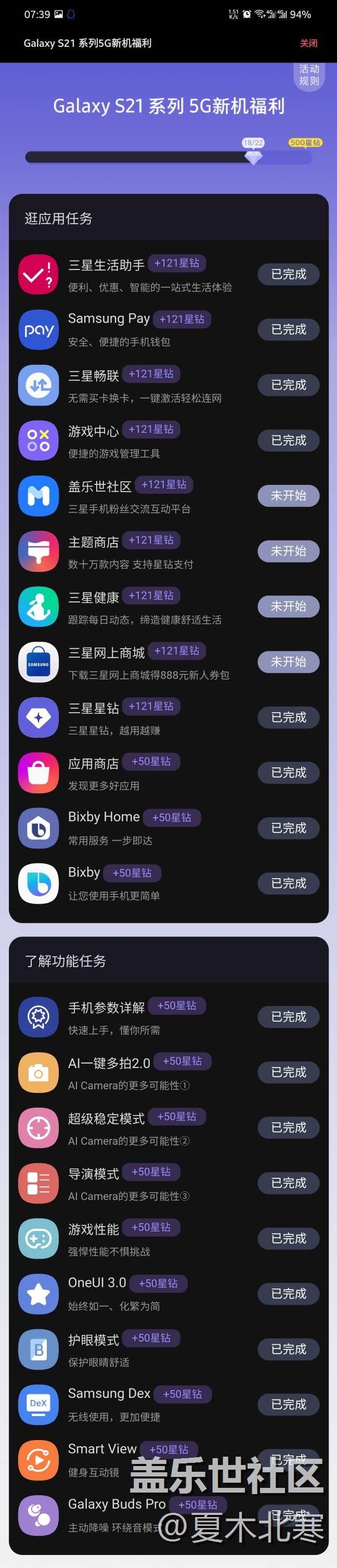Tap 已完成 for 护眼模式
This screenshot has height=1568, width=337.
pos(288,1349)
